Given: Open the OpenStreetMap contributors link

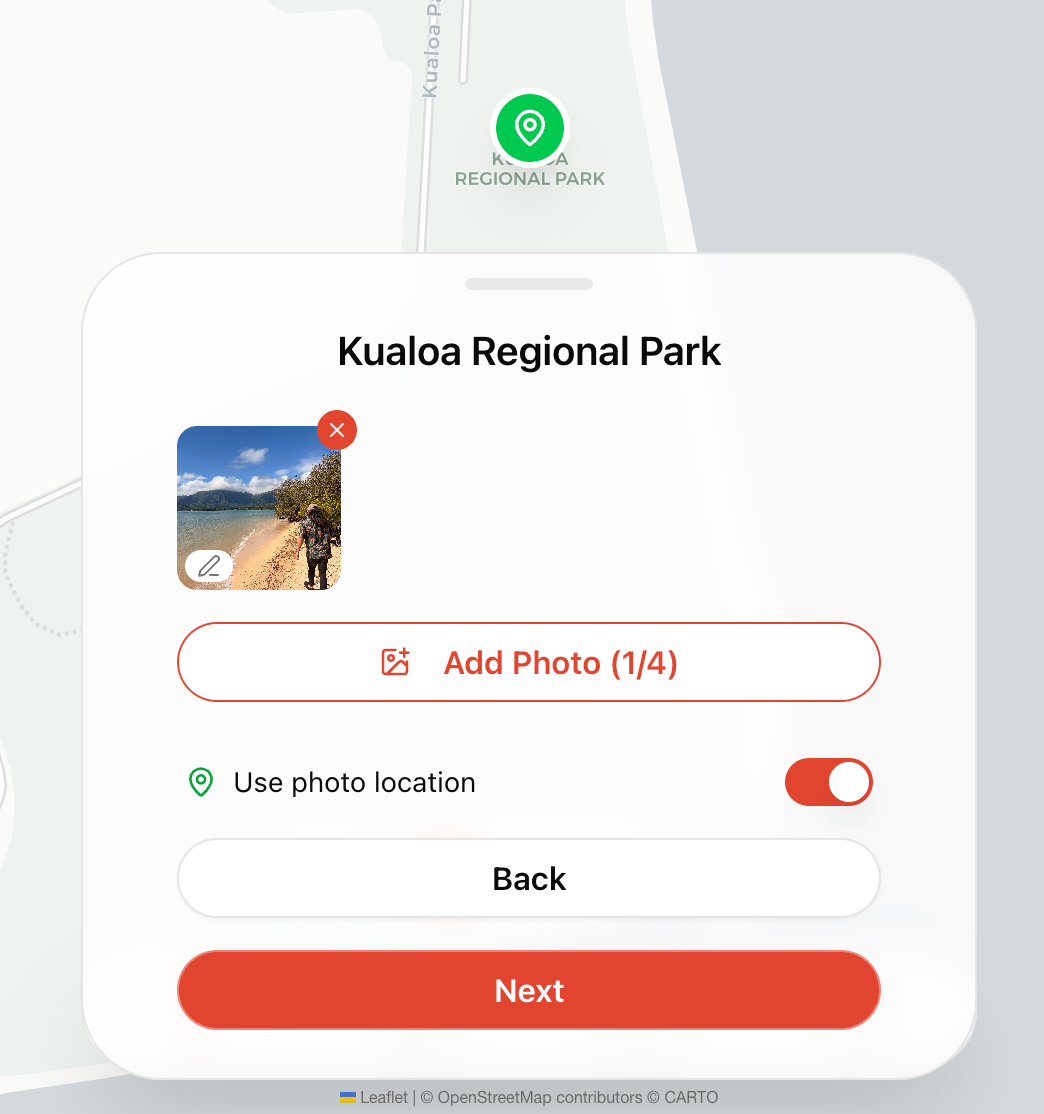Looking at the screenshot, I should pos(540,1097).
